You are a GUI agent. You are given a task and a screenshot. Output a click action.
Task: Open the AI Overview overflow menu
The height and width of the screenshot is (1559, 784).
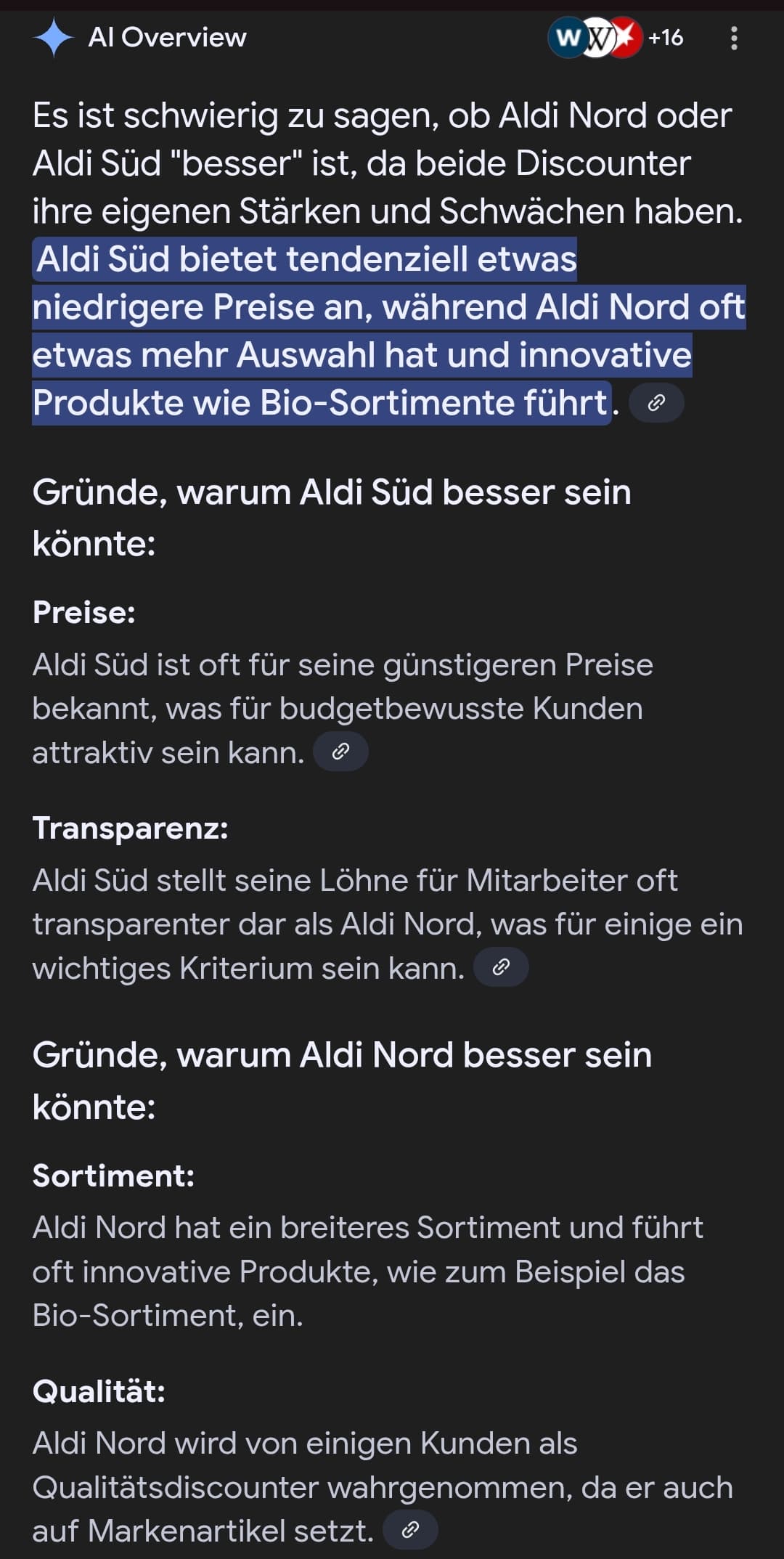click(734, 38)
